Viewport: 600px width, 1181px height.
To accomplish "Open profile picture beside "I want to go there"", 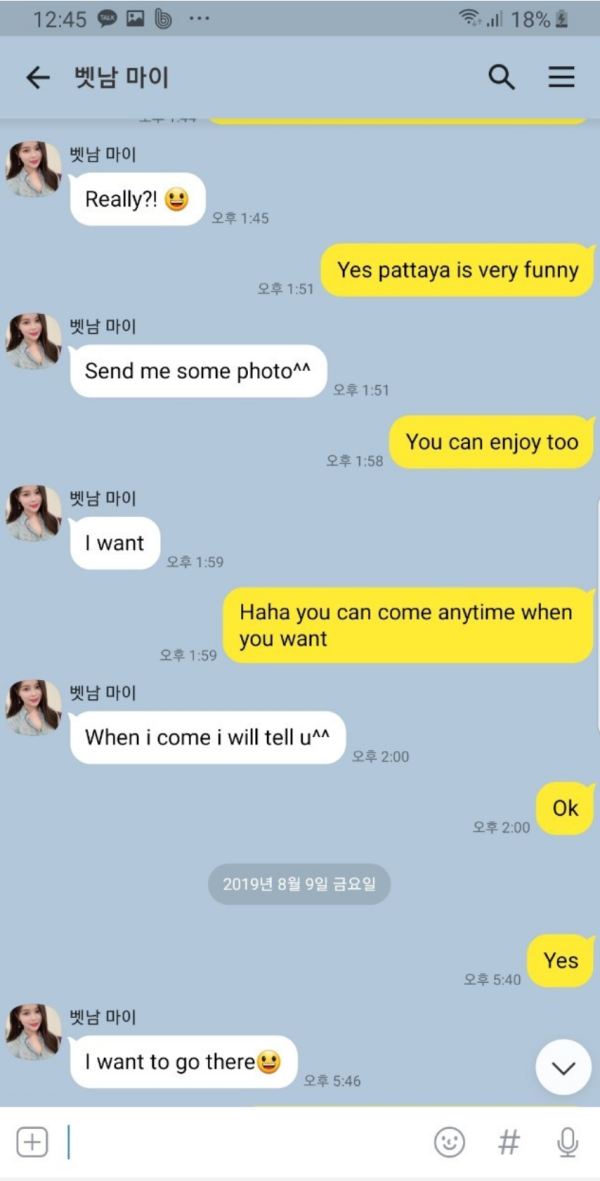I will coord(34,1032).
